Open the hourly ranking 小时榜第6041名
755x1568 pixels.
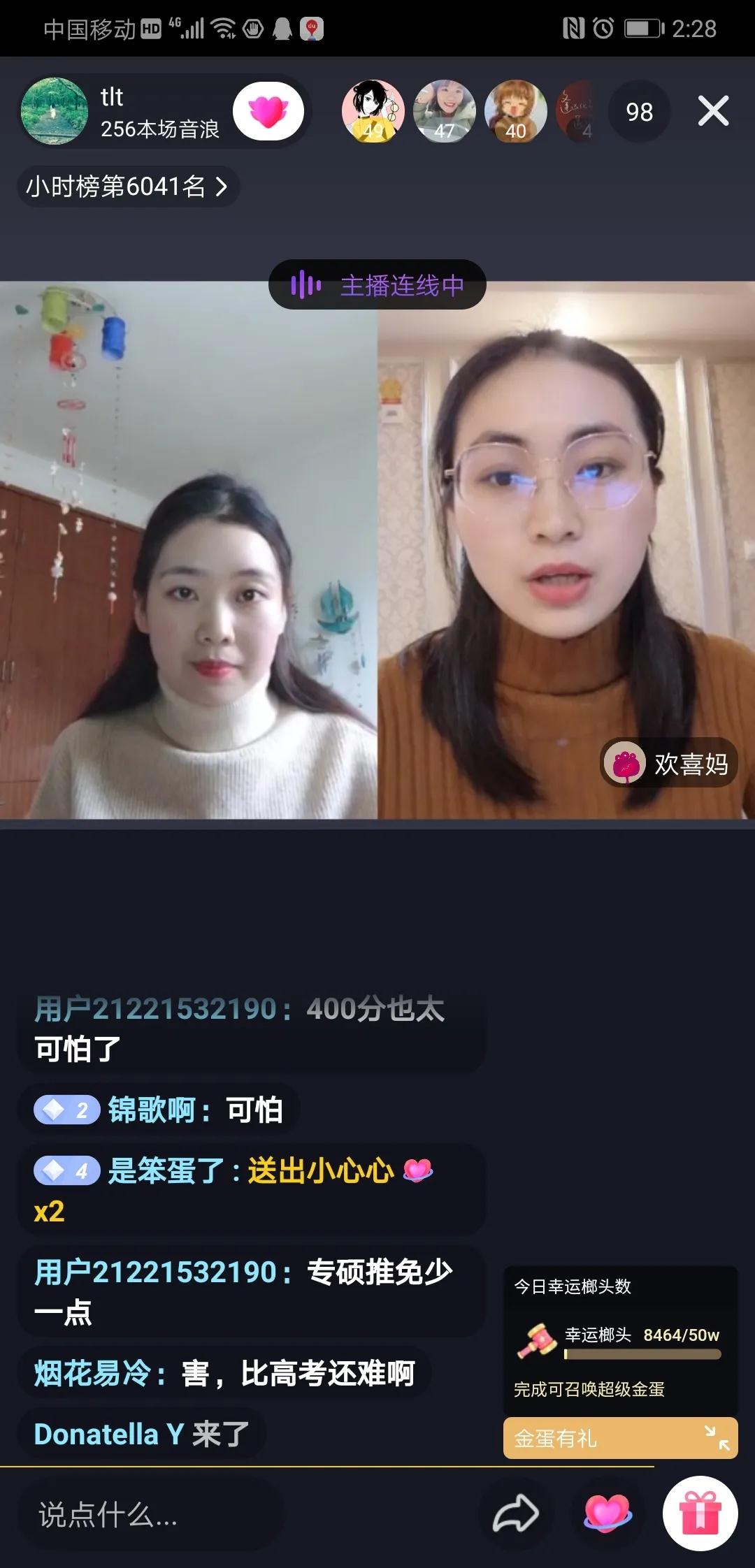click(x=127, y=187)
